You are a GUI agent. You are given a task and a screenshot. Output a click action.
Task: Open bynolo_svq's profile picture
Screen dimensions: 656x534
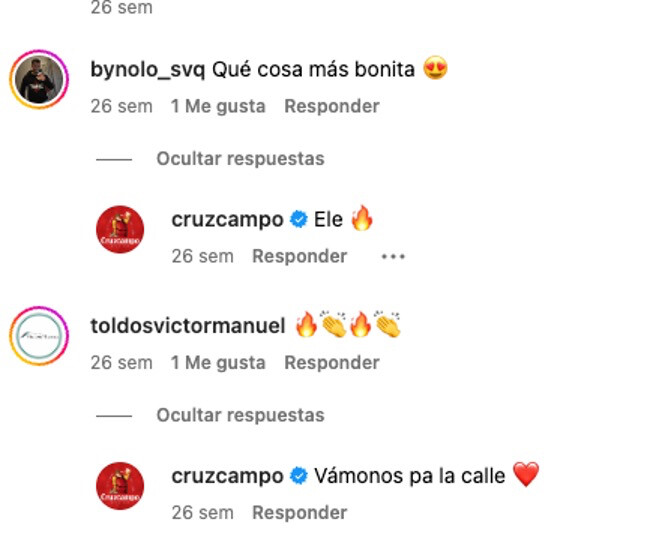39,80
